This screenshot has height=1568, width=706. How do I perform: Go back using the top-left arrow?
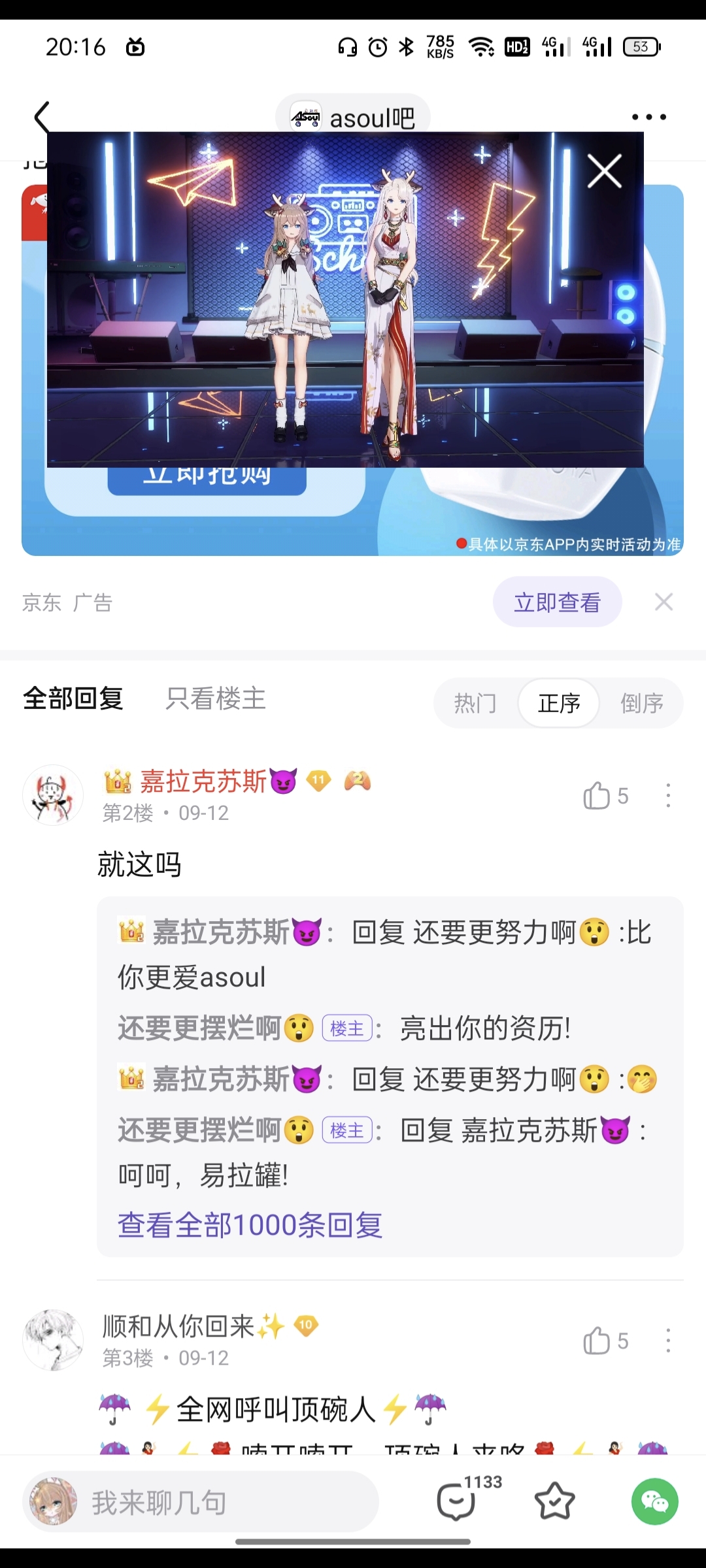(x=42, y=118)
